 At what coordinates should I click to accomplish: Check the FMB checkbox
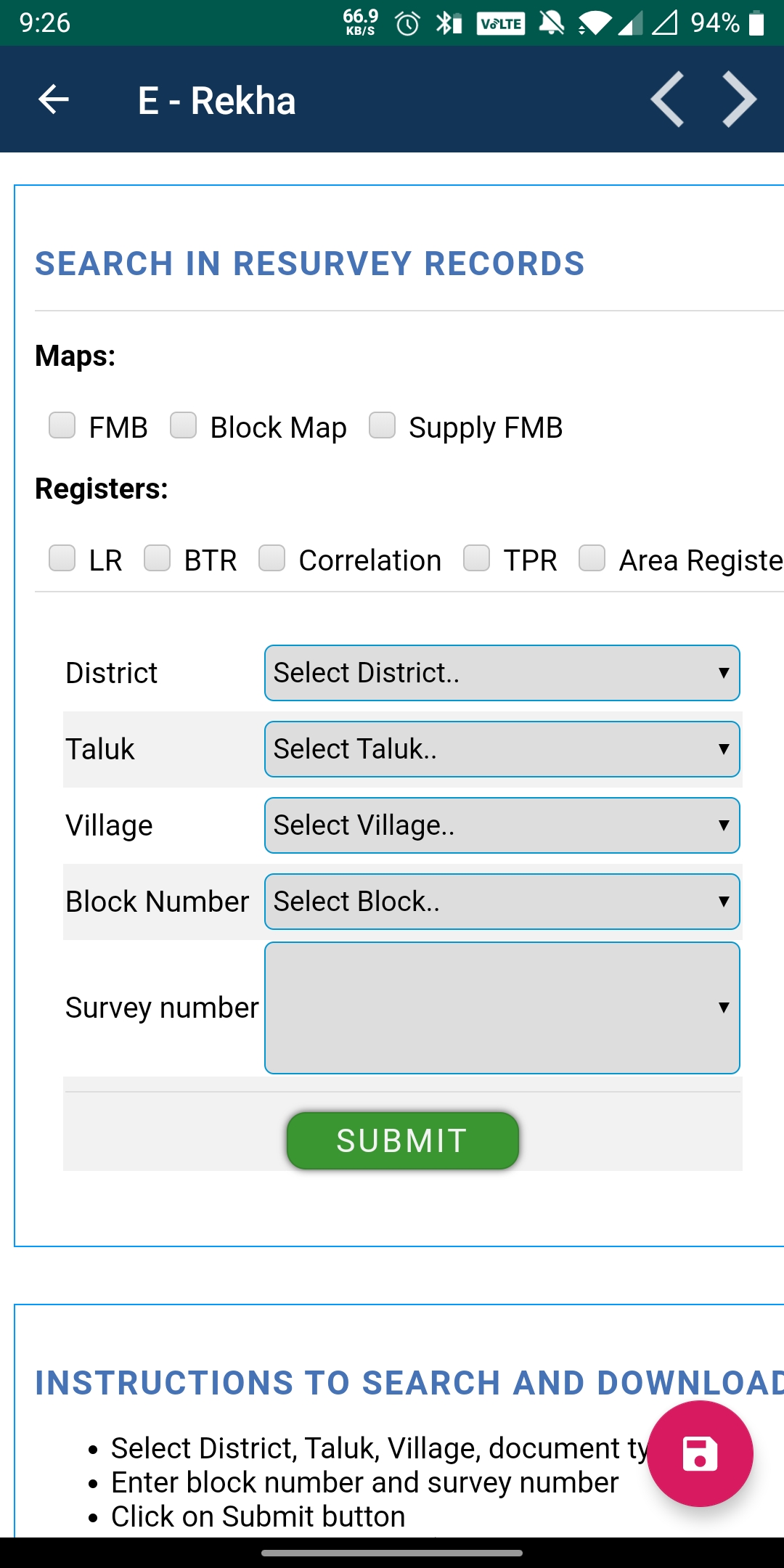(x=62, y=425)
